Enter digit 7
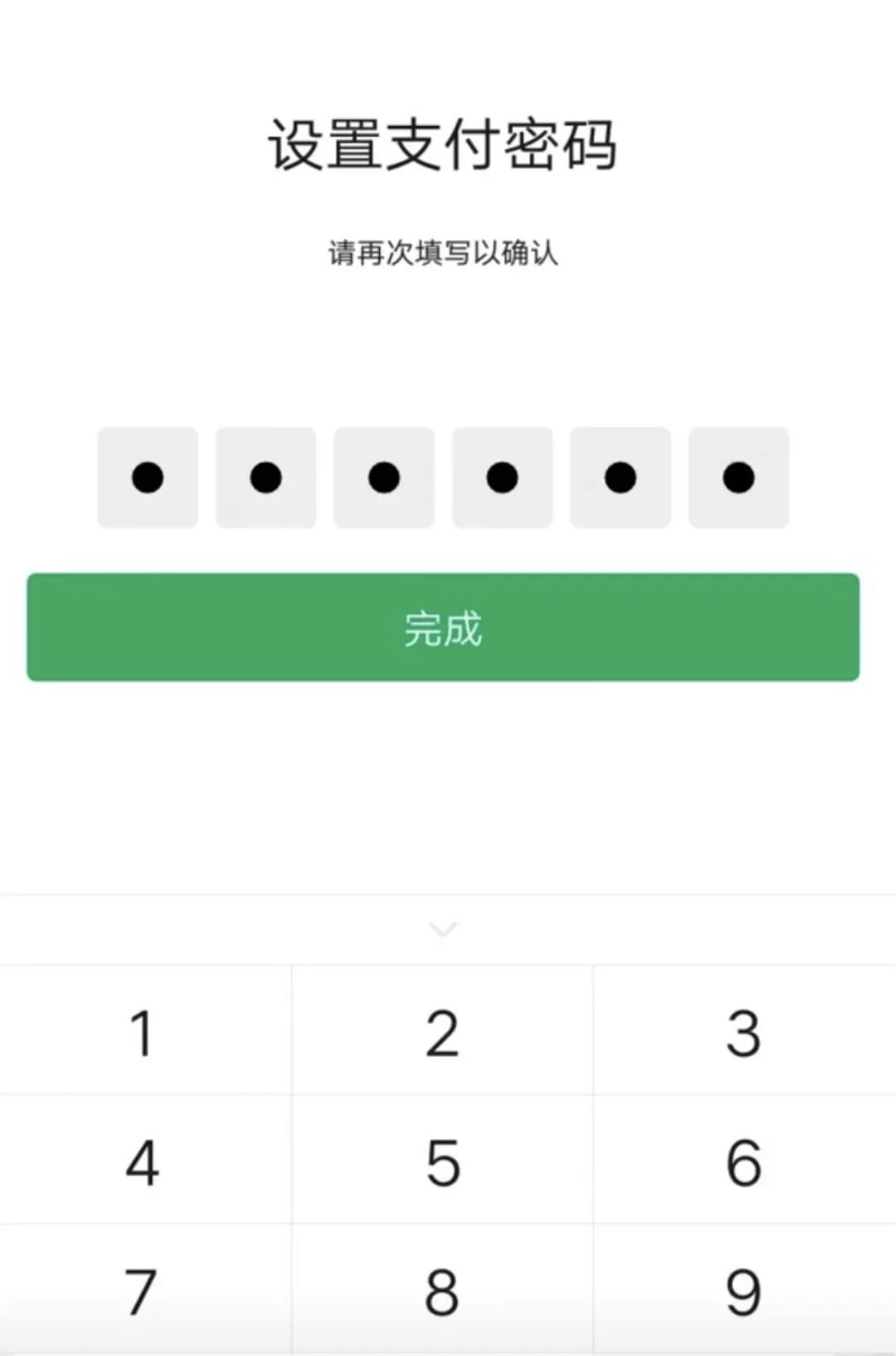The image size is (896, 1356). point(143,1291)
